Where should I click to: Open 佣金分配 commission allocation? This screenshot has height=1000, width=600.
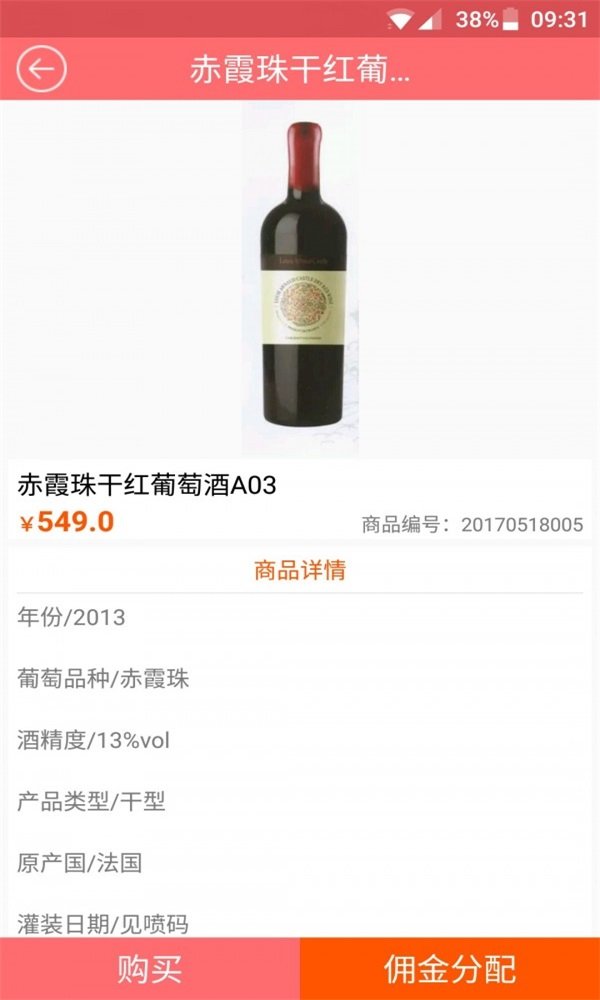(x=450, y=968)
